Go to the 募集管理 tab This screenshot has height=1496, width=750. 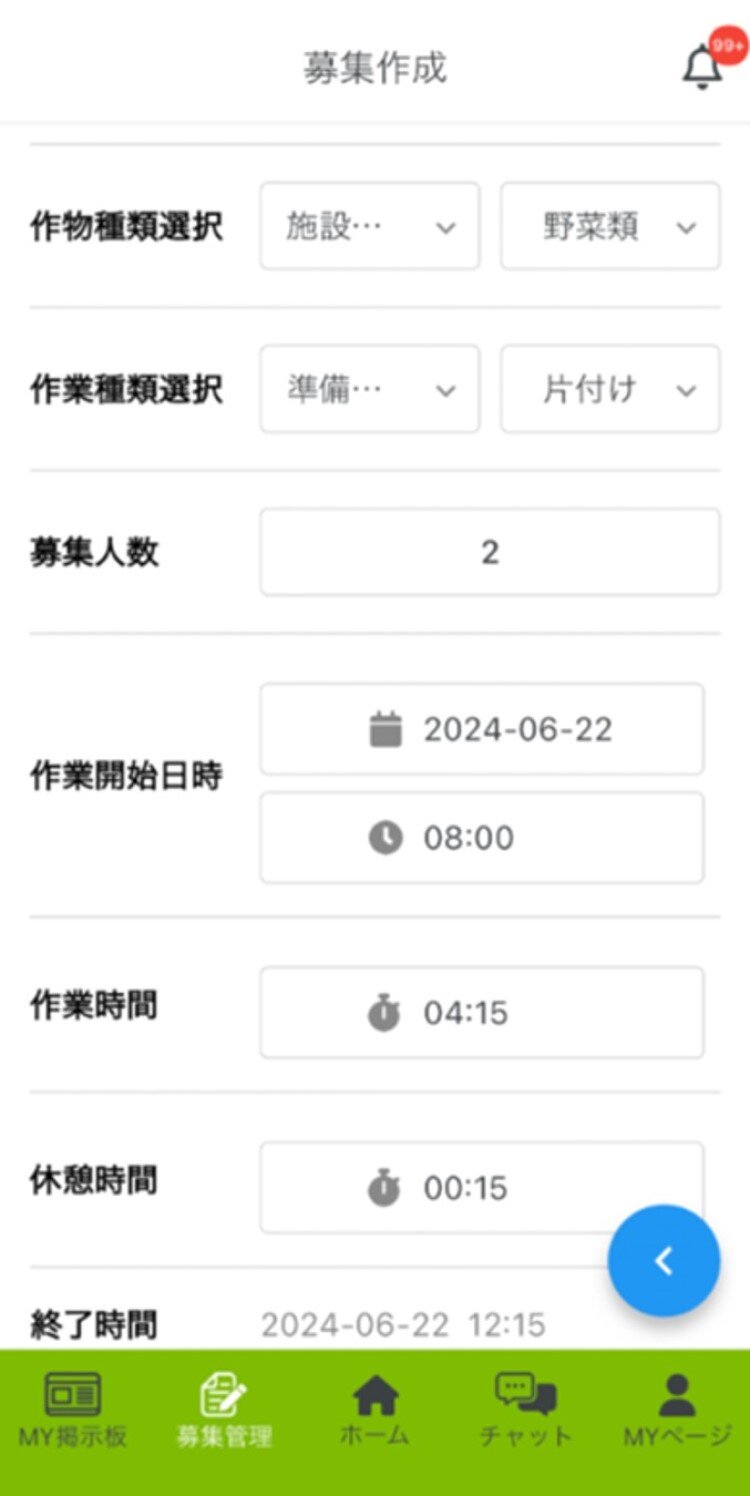224,1411
